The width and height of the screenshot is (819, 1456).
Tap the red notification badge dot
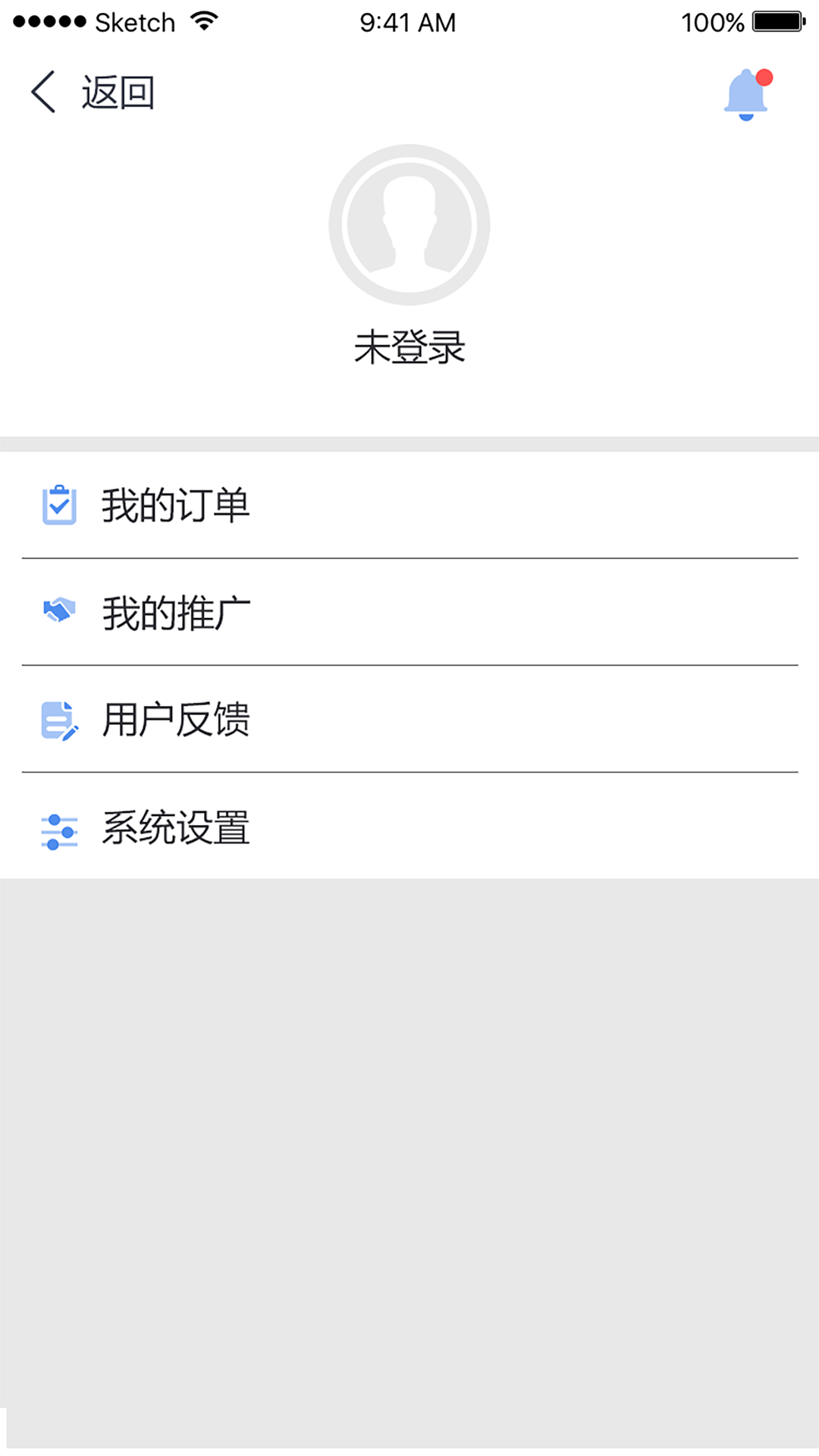765,76
